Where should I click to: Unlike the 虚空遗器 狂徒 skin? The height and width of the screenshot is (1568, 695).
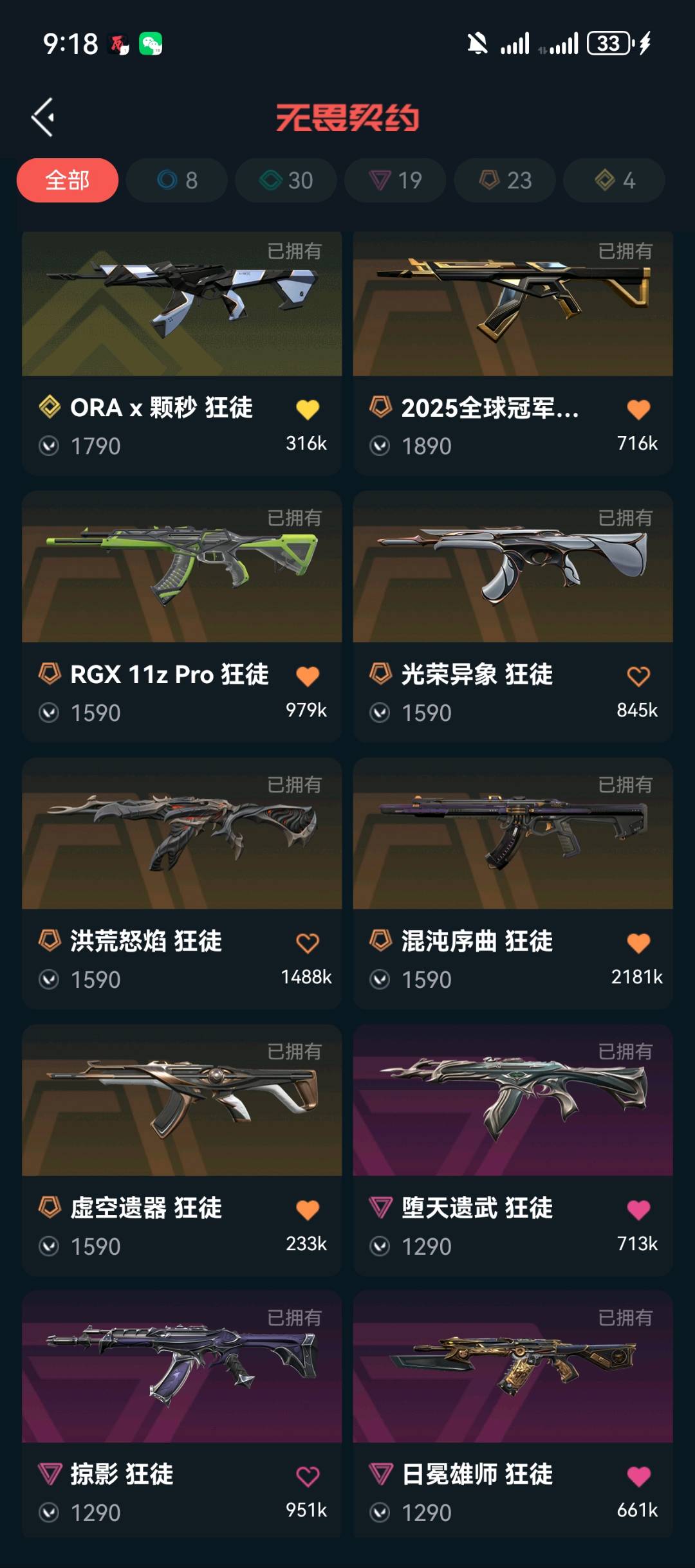308,1210
